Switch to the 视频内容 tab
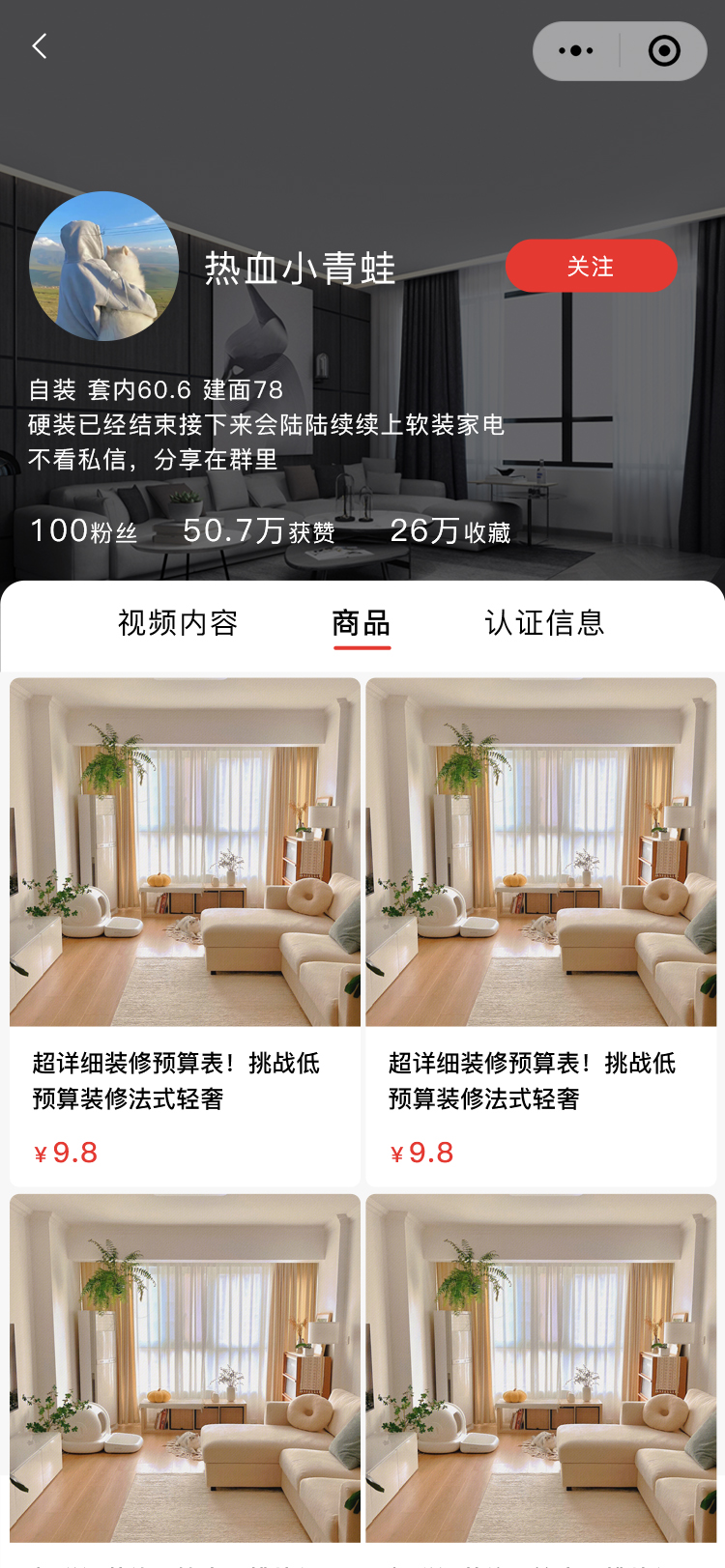The height and width of the screenshot is (1568, 725). tap(178, 623)
